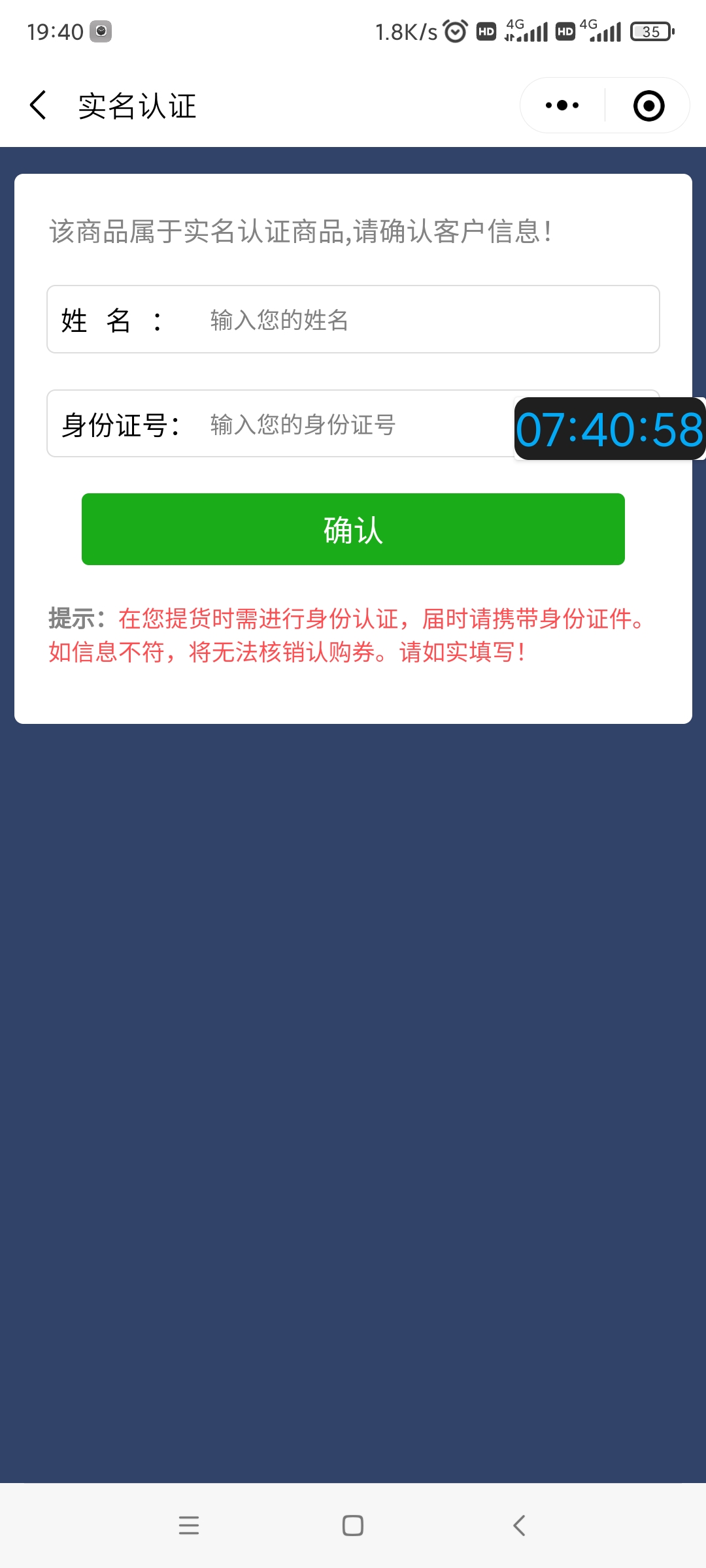Select the 身份证号 ID number field
The height and width of the screenshot is (1568, 706).
(x=353, y=425)
